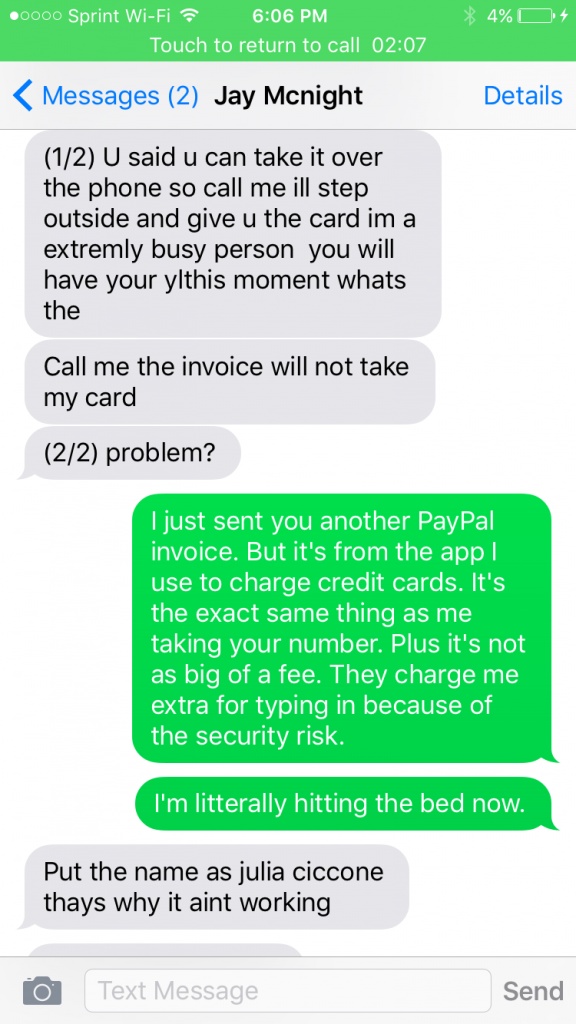The width and height of the screenshot is (576, 1024).
Task: Go back to the Messages list
Action: pyautogui.click(x=106, y=96)
